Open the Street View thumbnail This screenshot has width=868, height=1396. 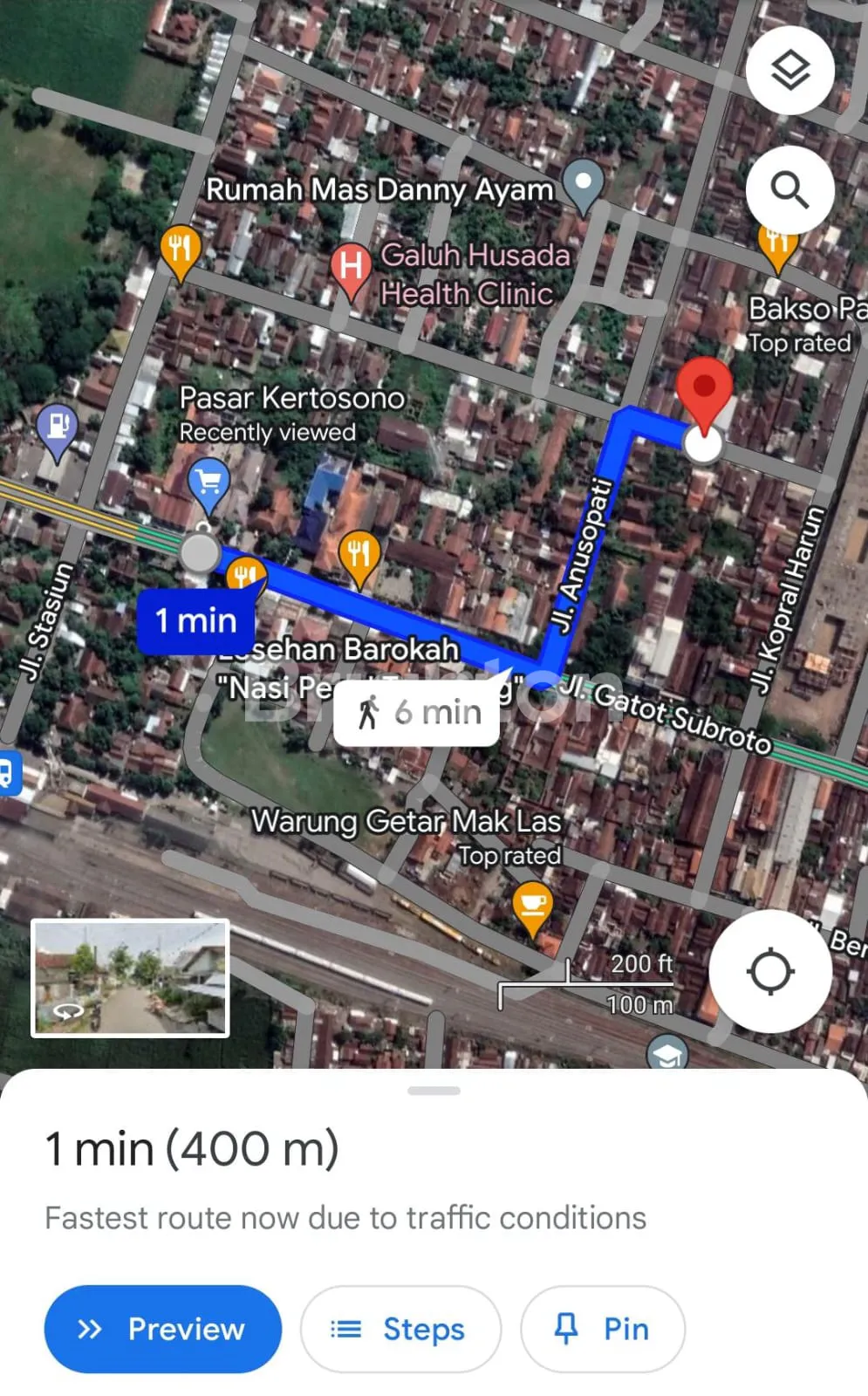coord(131,977)
